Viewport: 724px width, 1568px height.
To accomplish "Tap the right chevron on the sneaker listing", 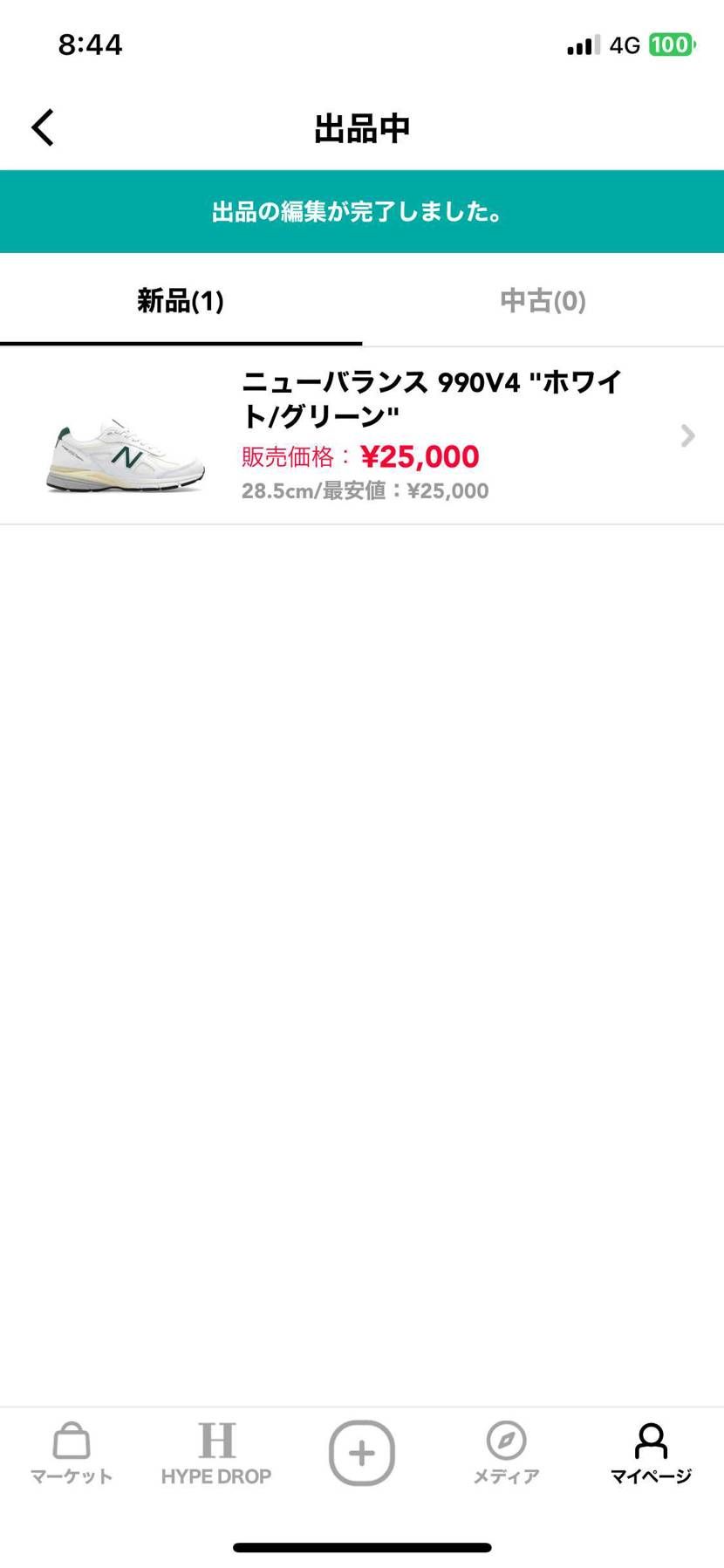I will (688, 435).
